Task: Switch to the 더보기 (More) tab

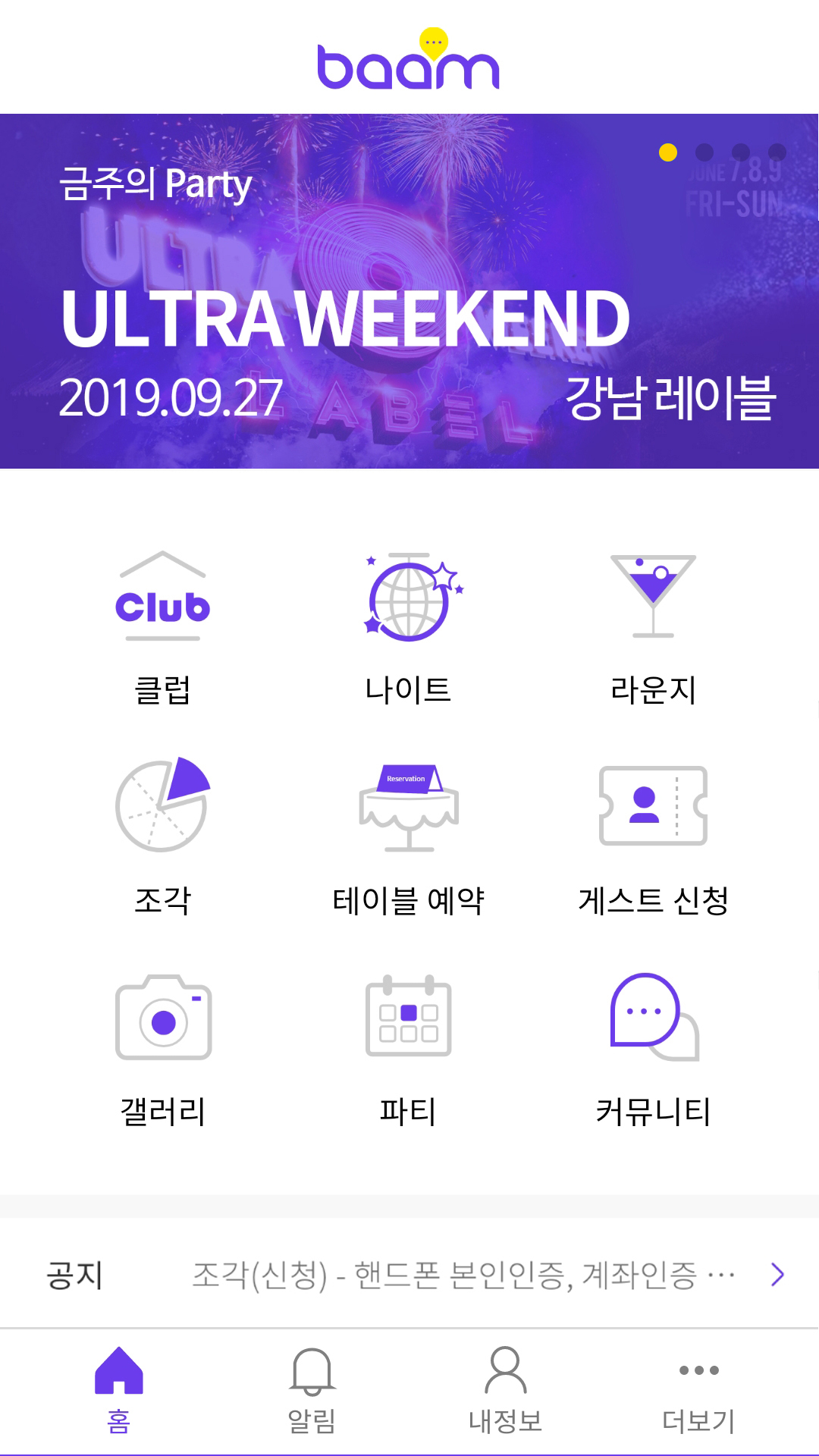Action: (x=698, y=1391)
